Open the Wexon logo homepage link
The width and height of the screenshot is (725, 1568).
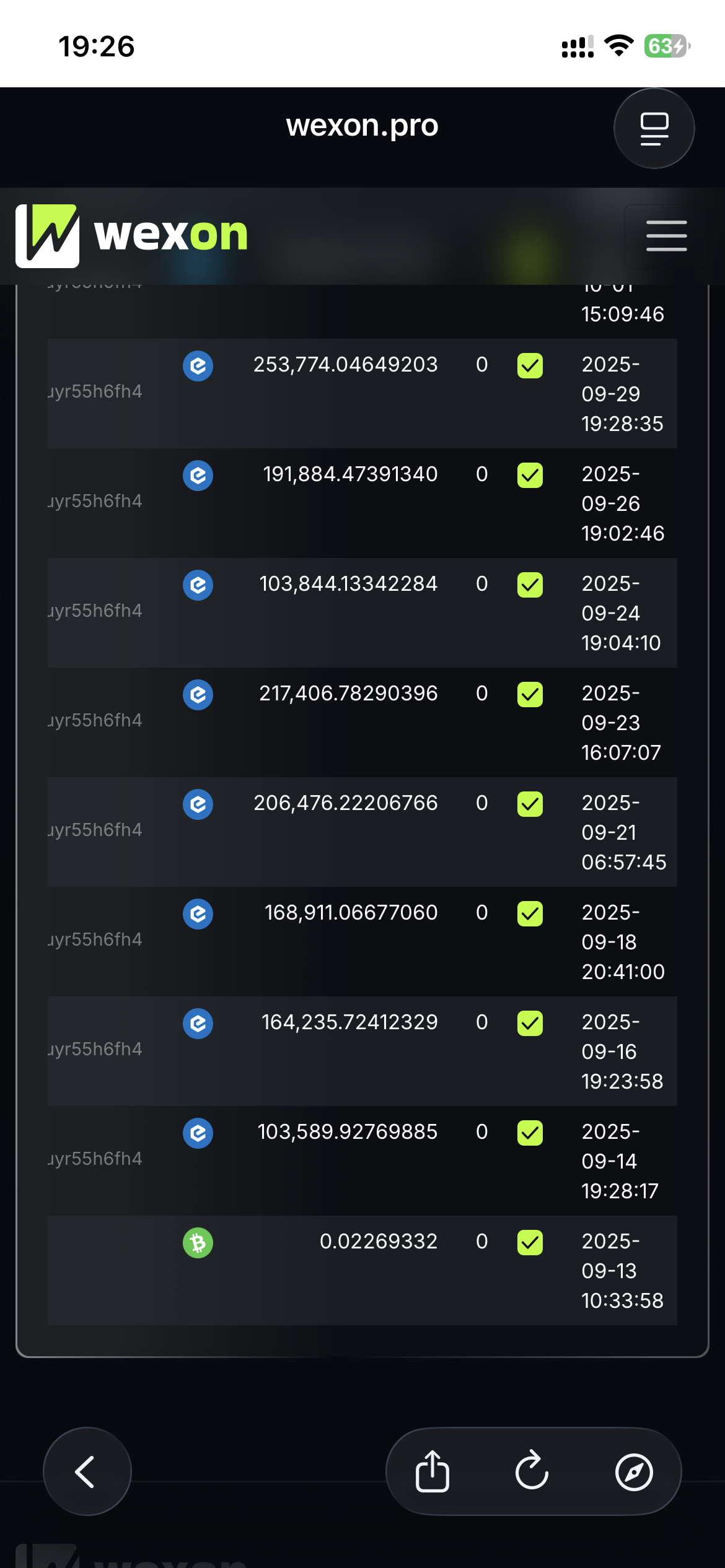click(x=131, y=236)
